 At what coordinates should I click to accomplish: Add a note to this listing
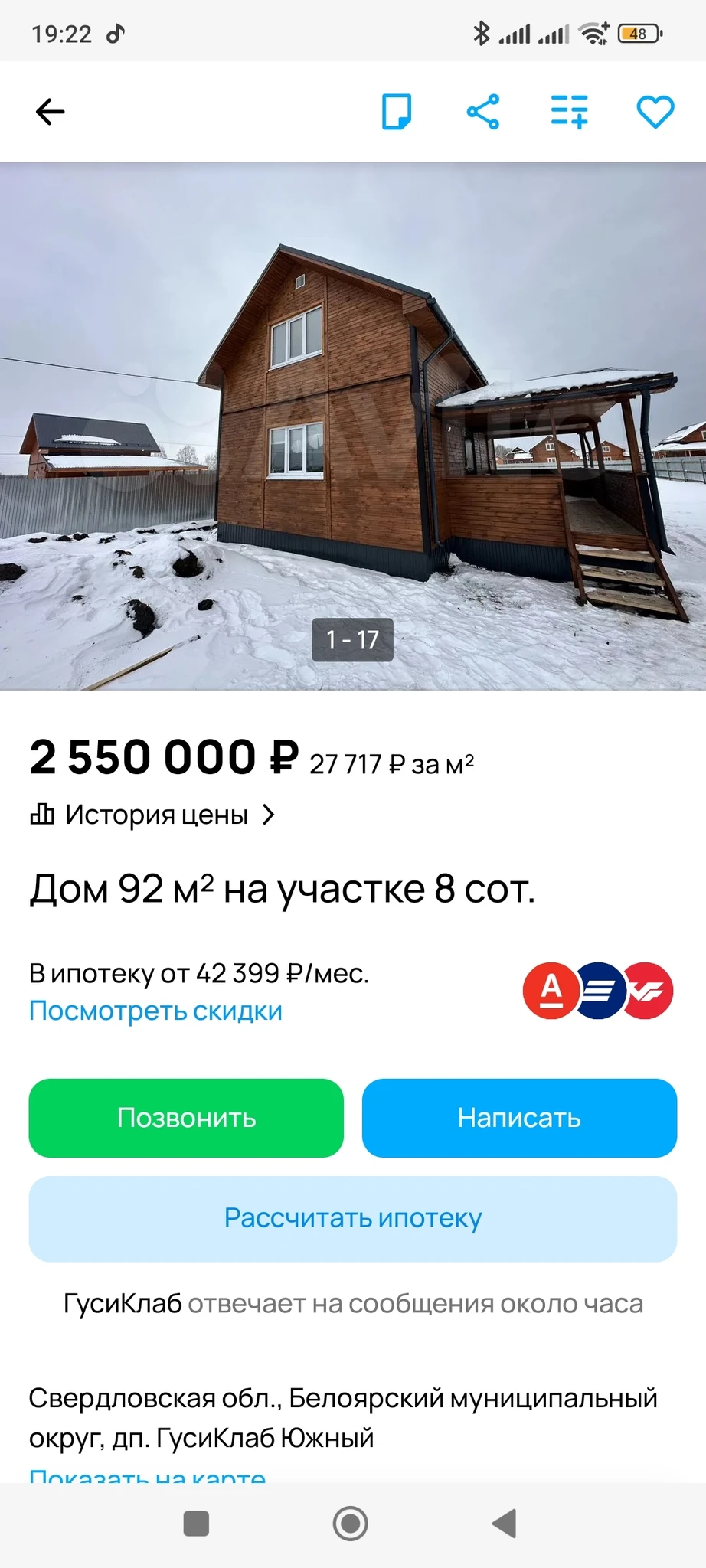tap(397, 112)
